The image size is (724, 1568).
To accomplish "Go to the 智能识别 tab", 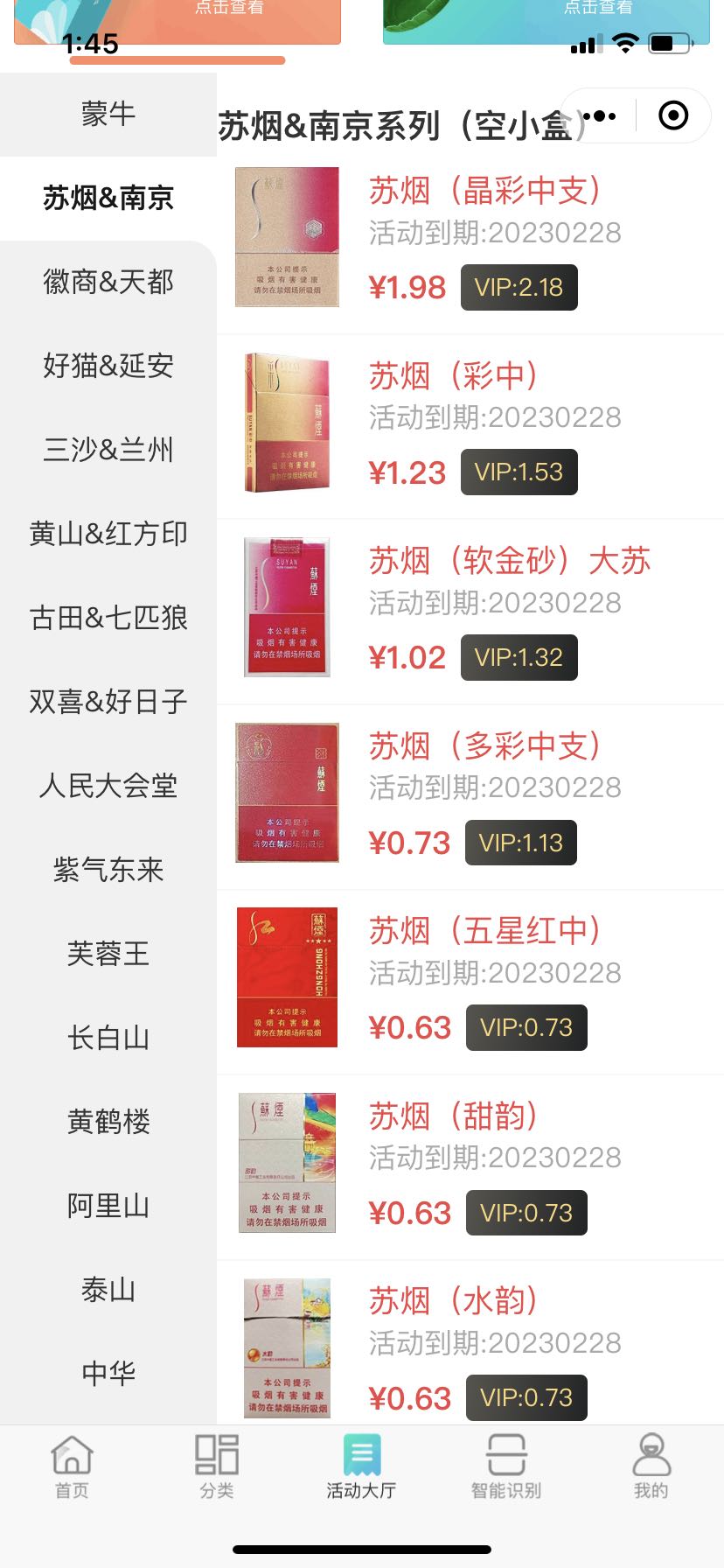I will click(x=506, y=1466).
